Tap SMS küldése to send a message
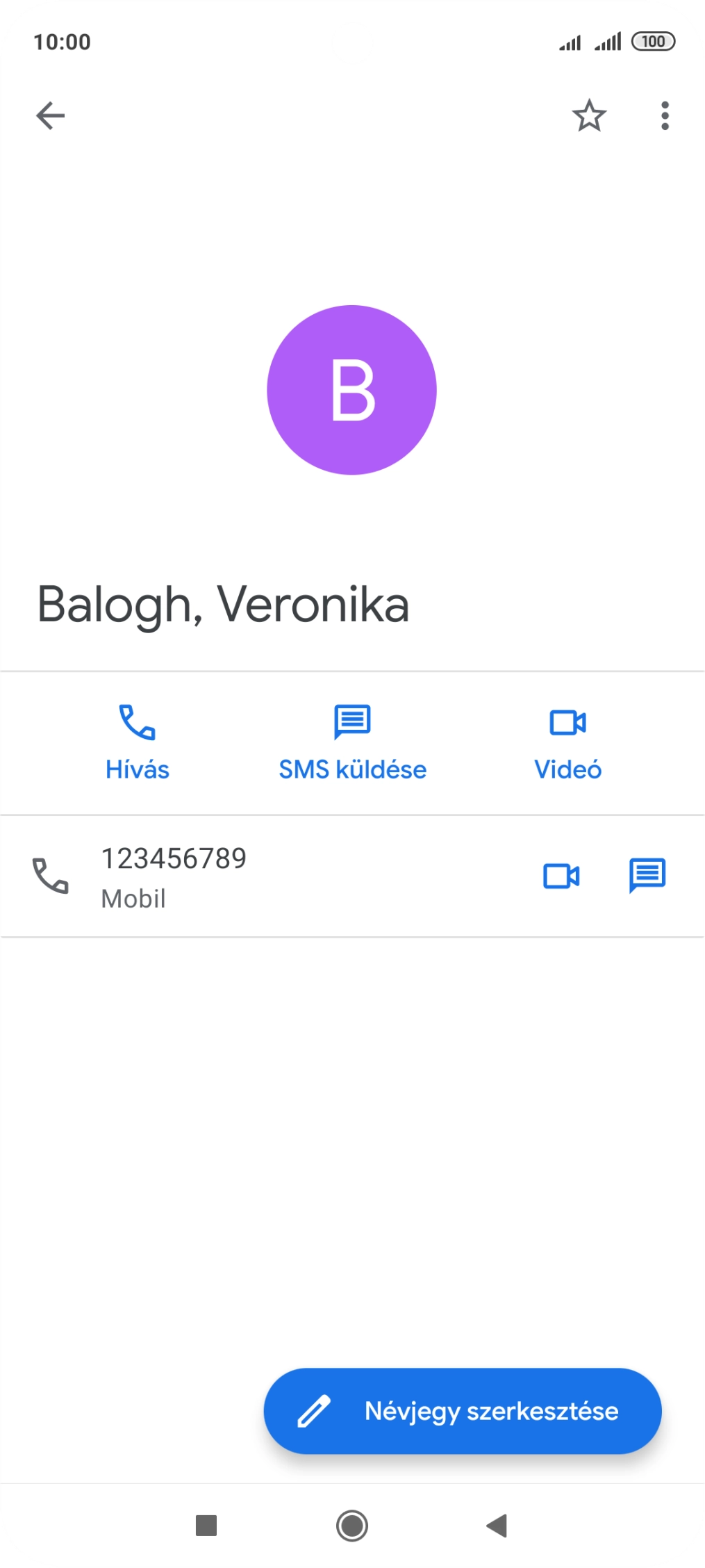This screenshot has height=1568, width=705. (x=352, y=743)
